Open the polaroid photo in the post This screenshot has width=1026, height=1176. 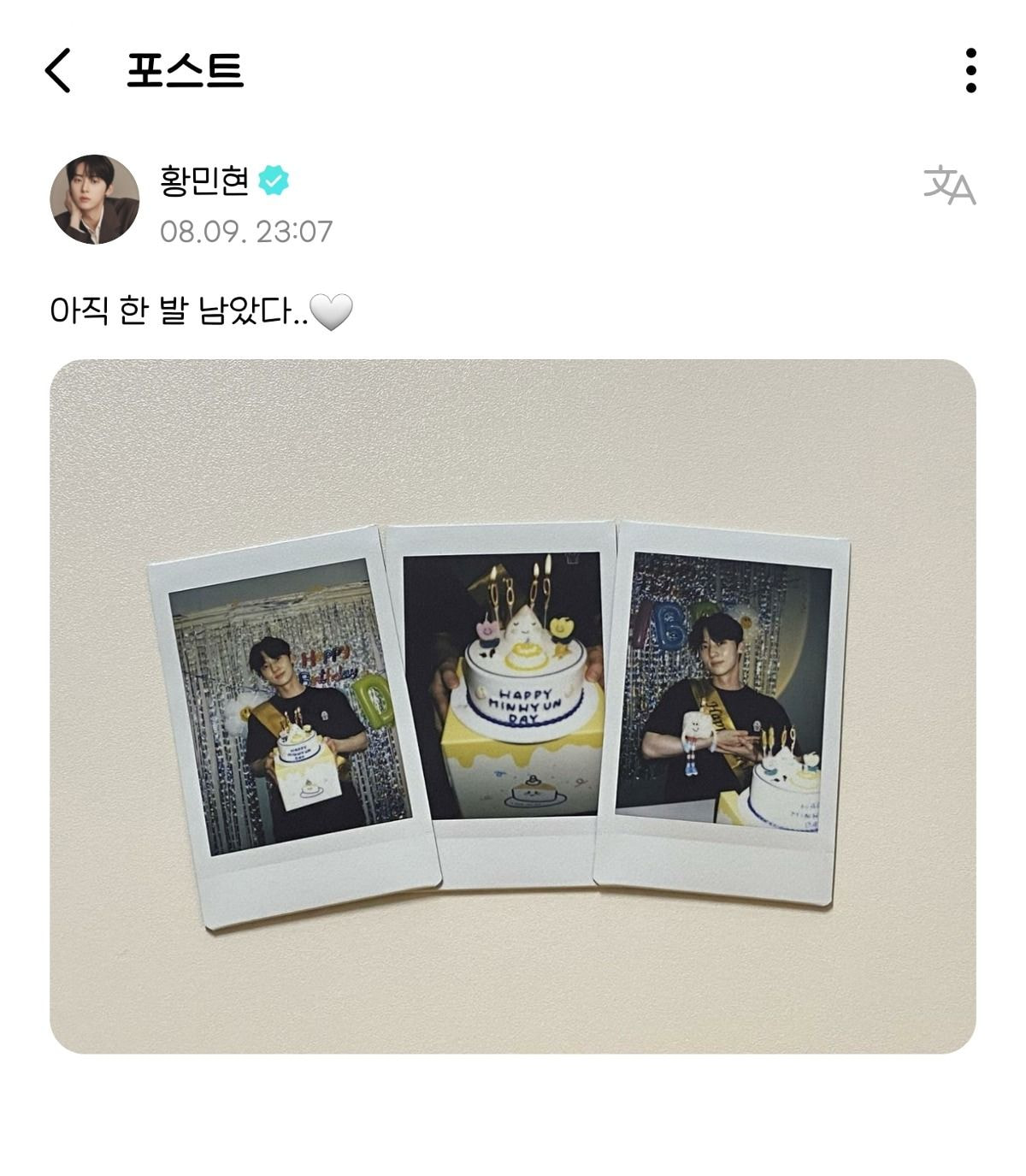[512, 706]
